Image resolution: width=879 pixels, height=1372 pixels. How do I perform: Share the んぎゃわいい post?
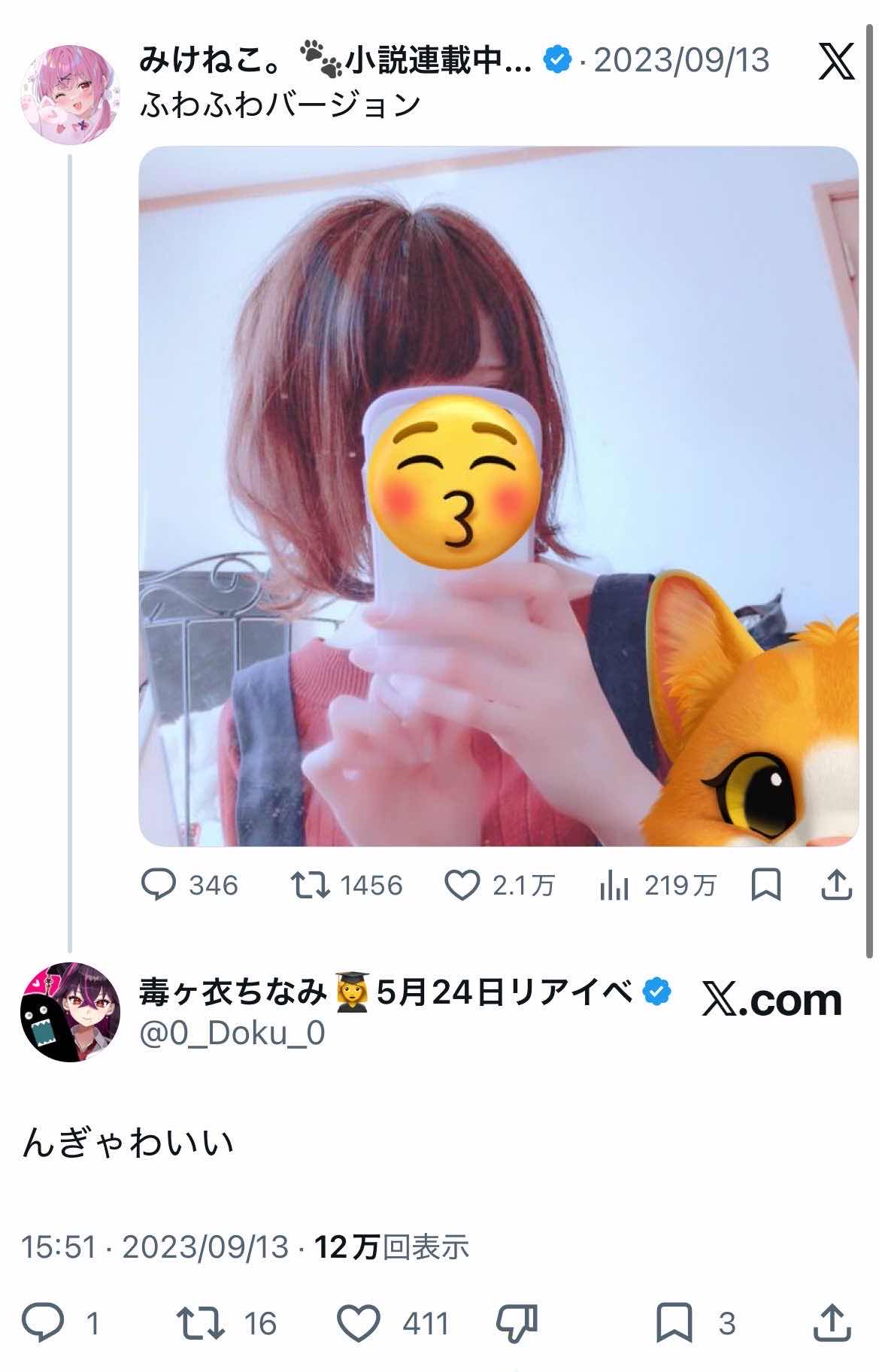(x=832, y=1322)
